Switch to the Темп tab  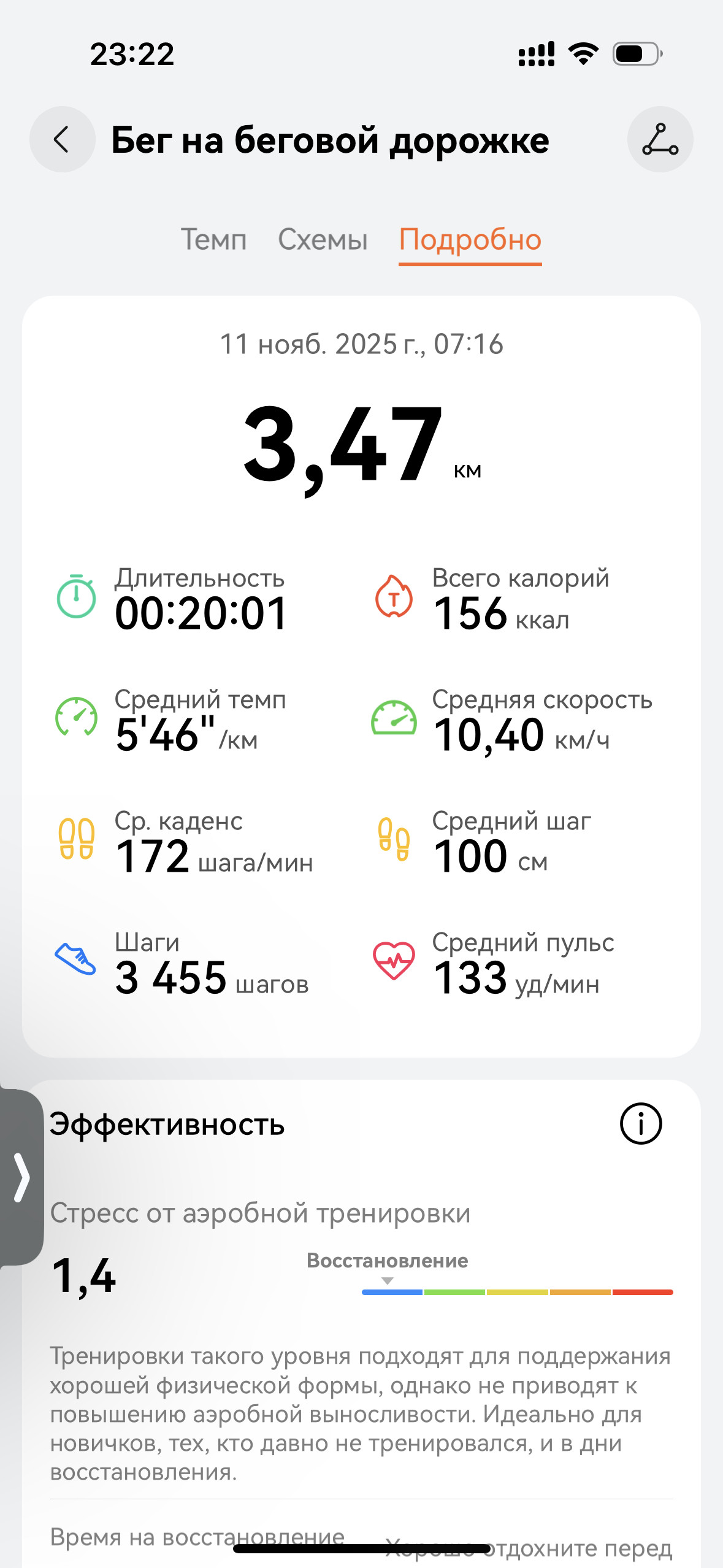click(213, 239)
